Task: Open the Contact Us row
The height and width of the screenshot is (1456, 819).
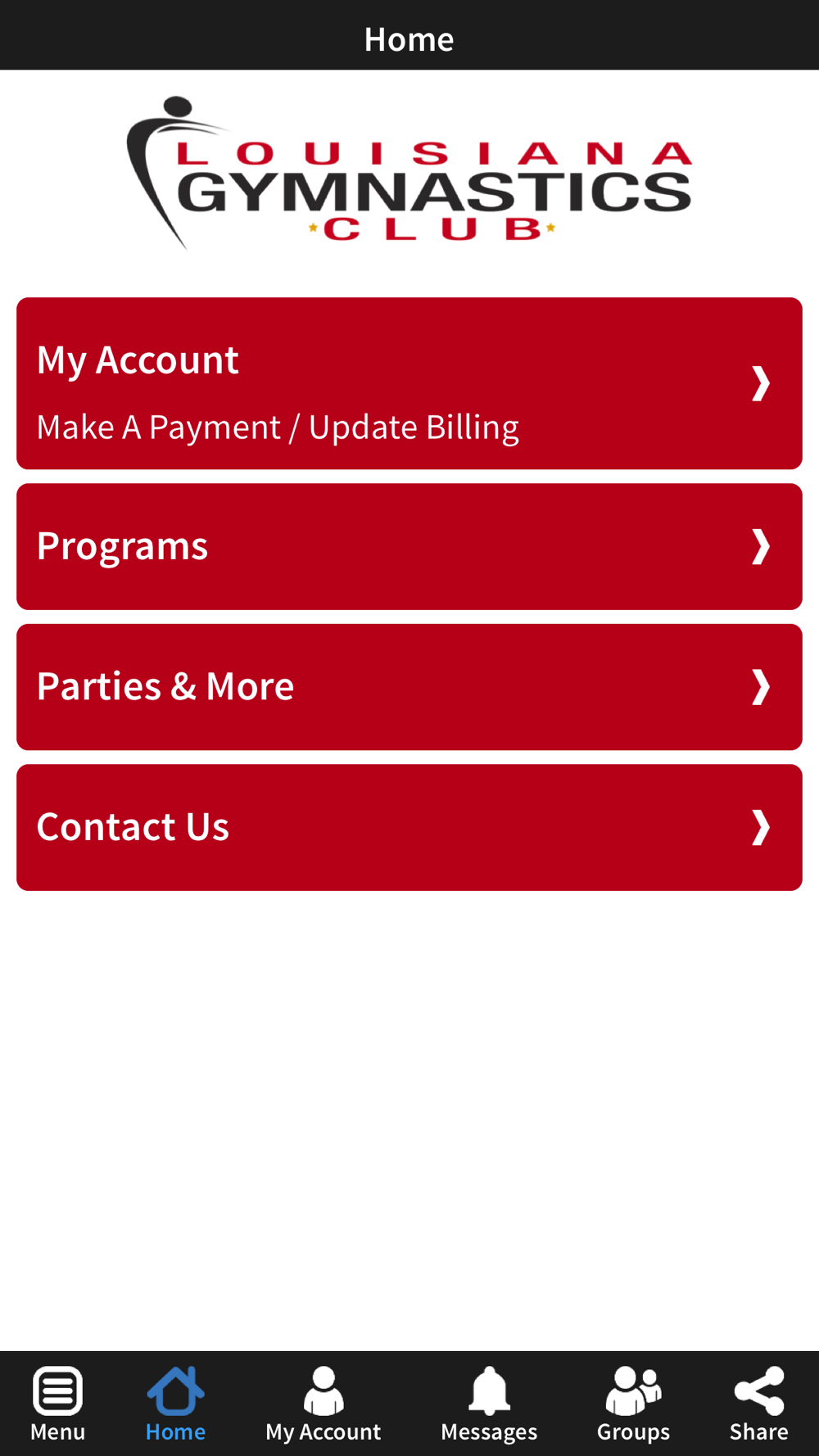Action: pyautogui.click(x=409, y=827)
